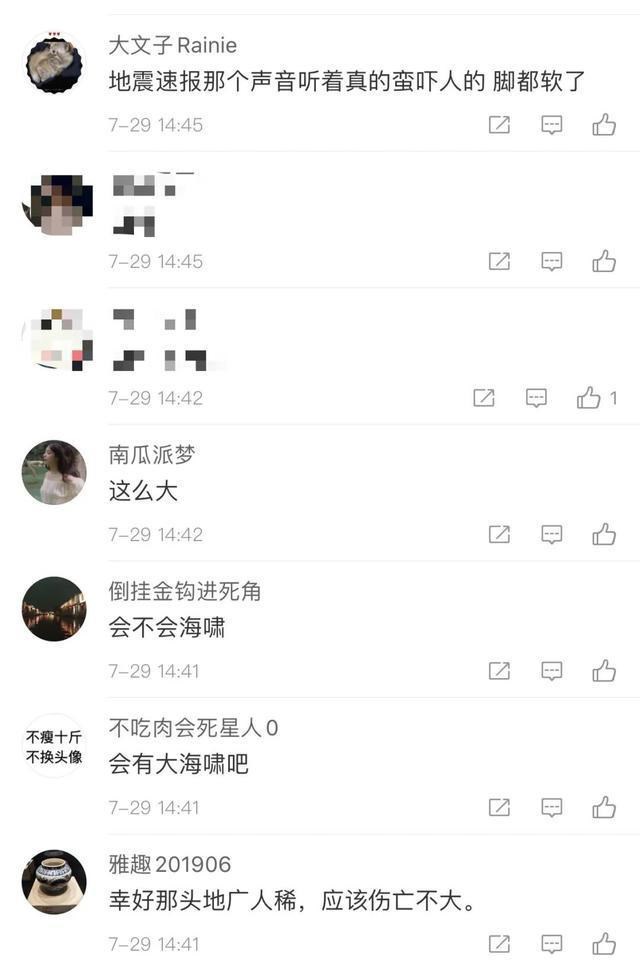Image resolution: width=640 pixels, height=962 pixels.
Task: Open 大文子Rainie's profile avatar
Action: point(54,63)
